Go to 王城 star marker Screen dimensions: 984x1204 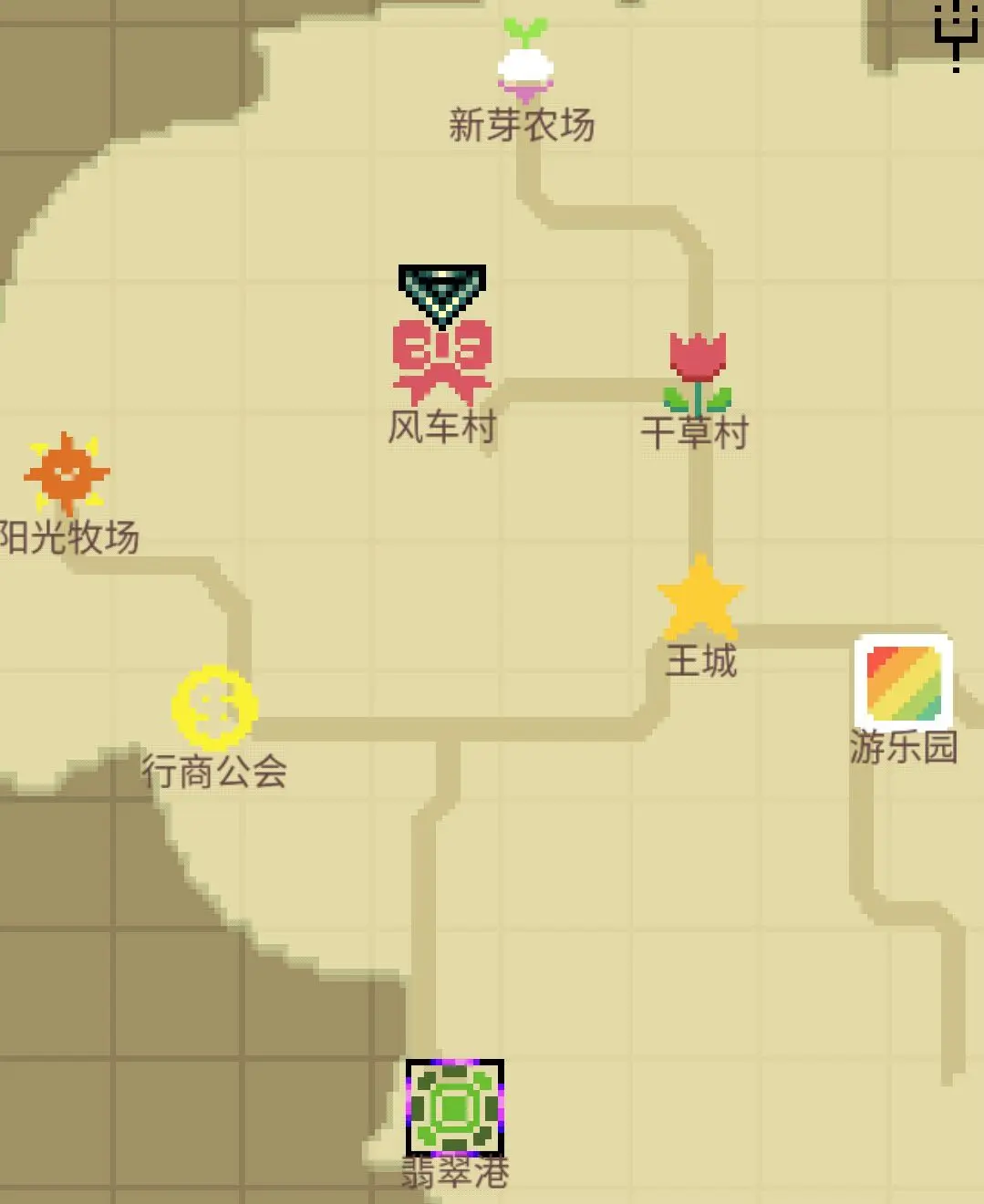(700, 599)
